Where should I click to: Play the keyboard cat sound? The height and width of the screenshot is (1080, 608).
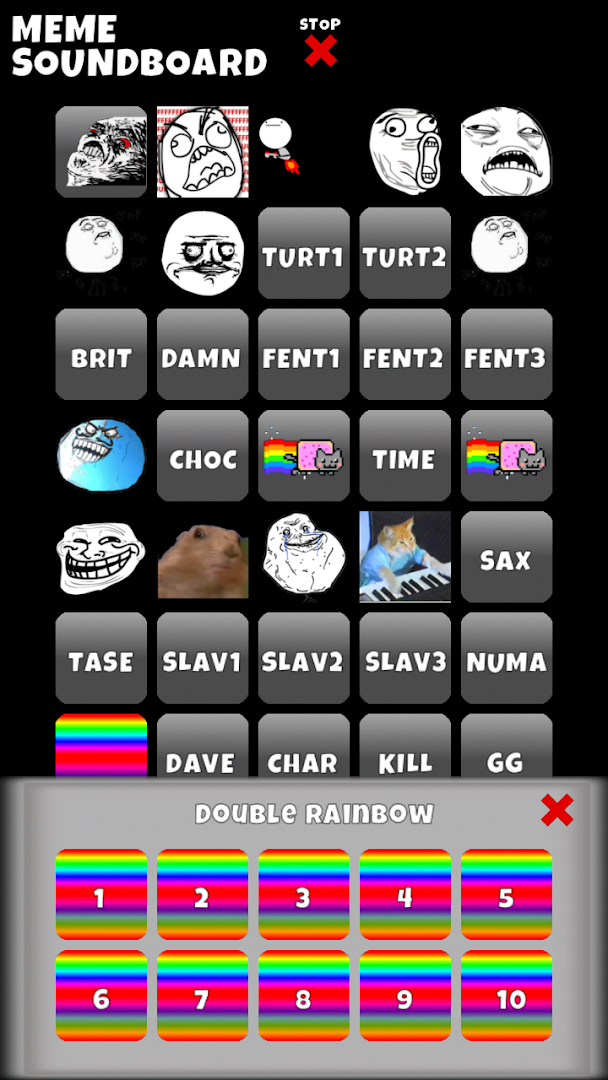click(404, 557)
